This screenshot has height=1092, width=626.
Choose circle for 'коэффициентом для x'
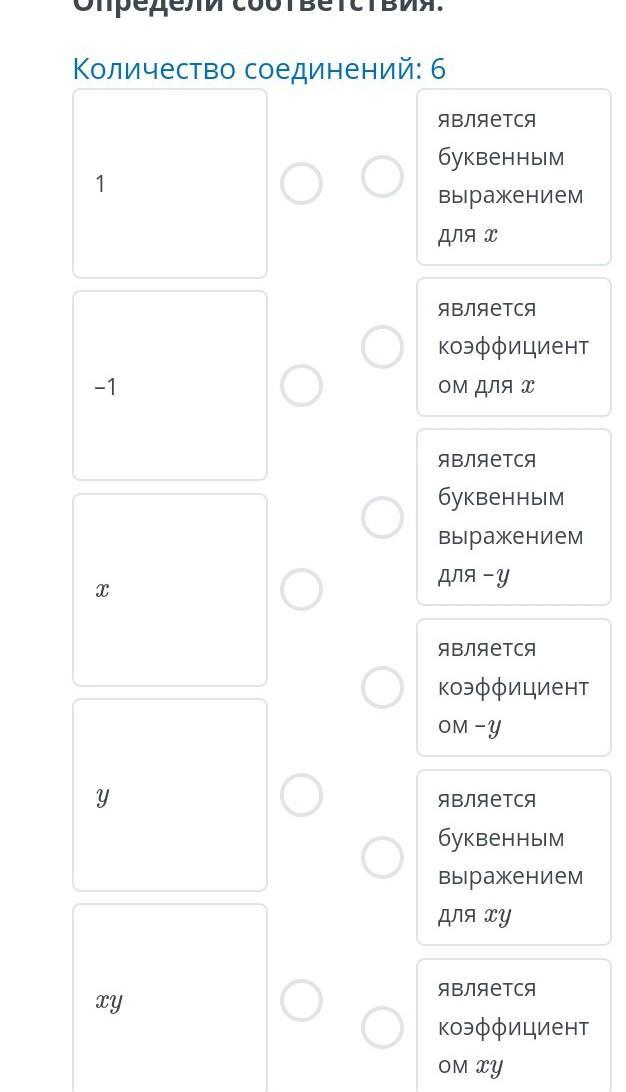[382, 347]
